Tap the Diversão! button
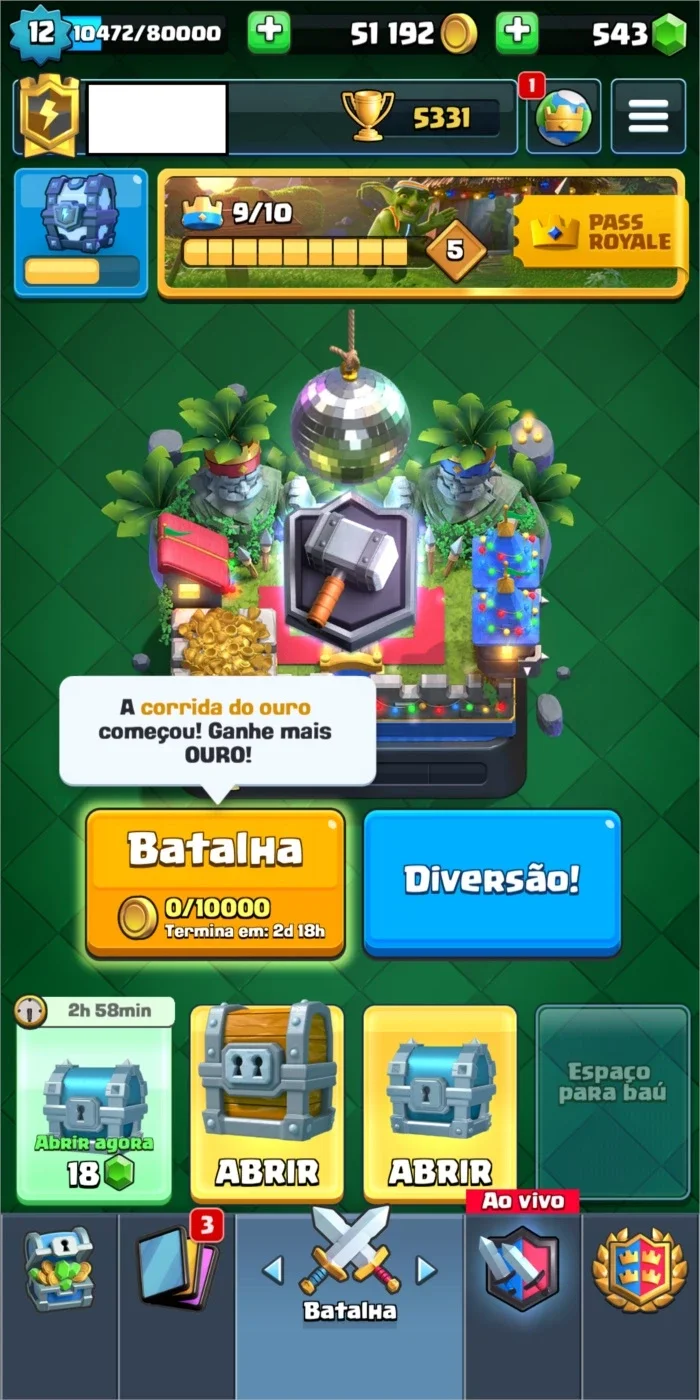The image size is (700, 1400). (492, 881)
